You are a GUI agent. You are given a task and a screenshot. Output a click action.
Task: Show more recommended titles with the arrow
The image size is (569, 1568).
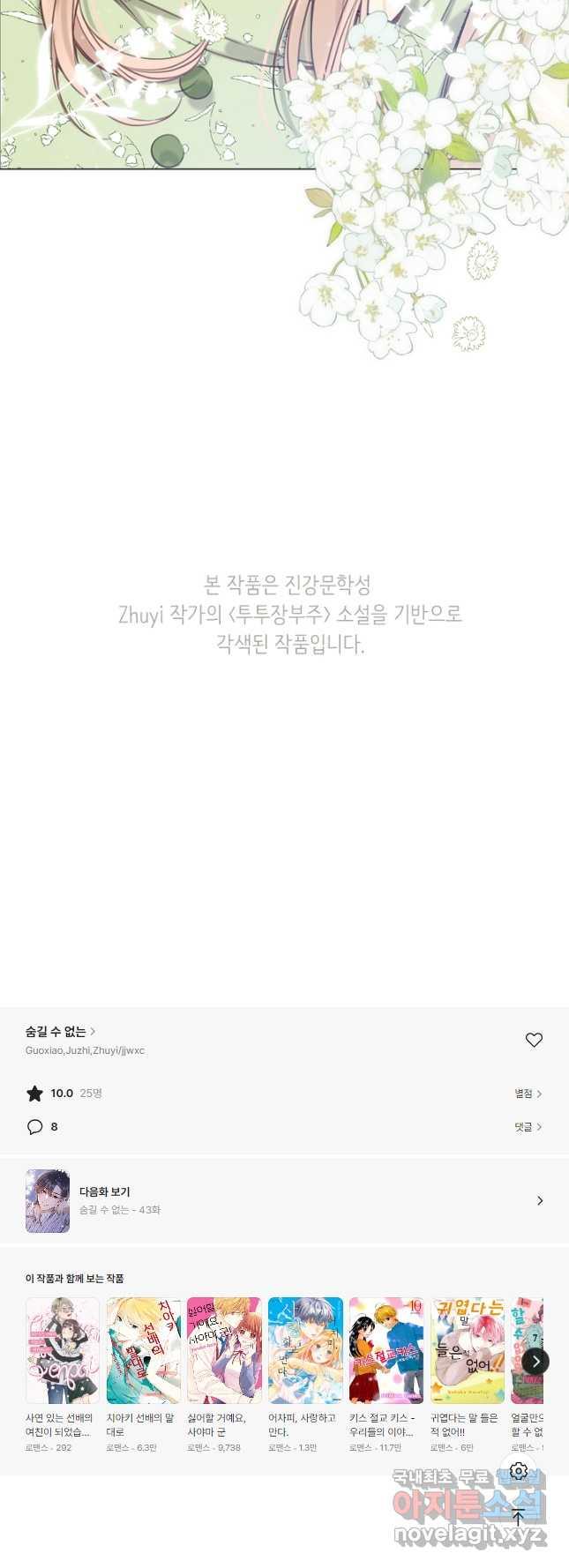535,1361
